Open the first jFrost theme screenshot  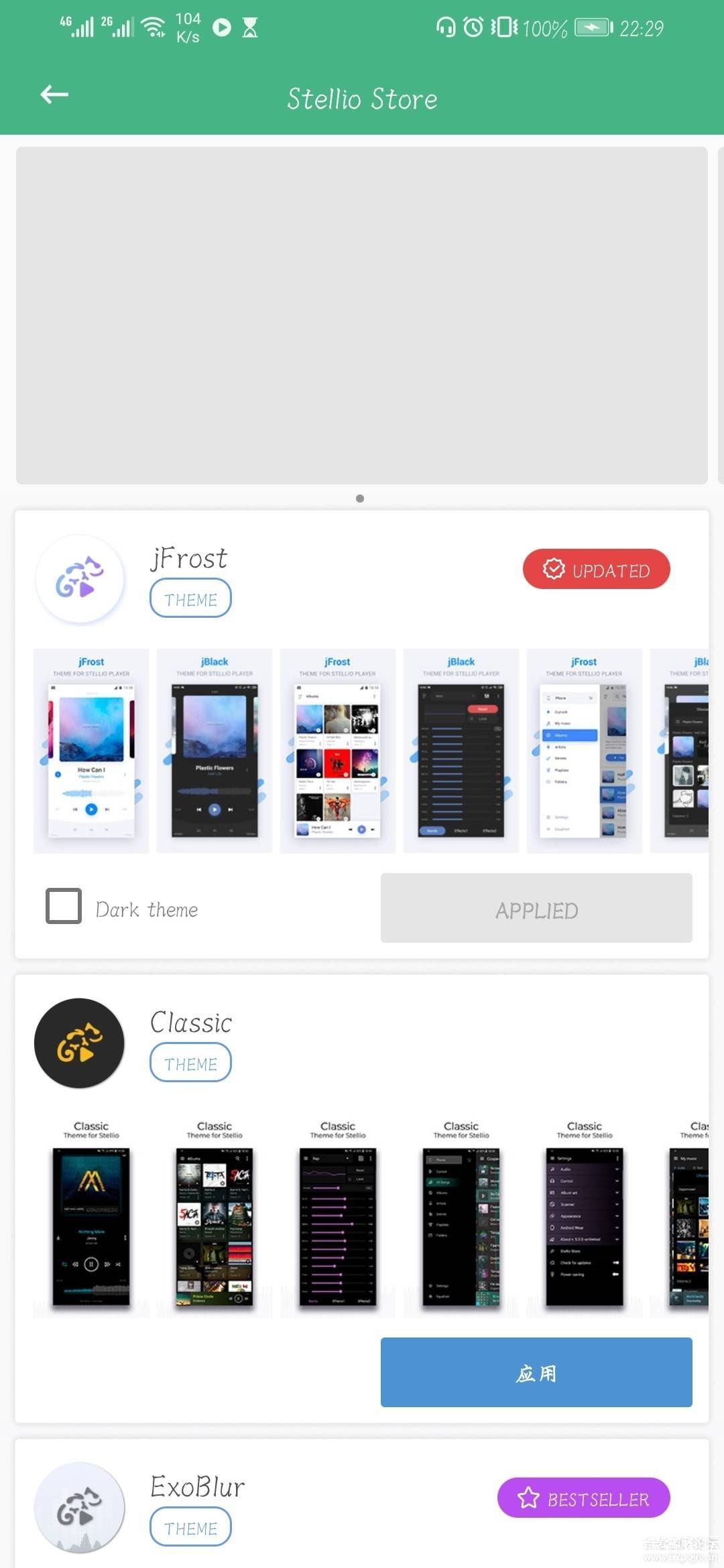[x=91, y=750]
